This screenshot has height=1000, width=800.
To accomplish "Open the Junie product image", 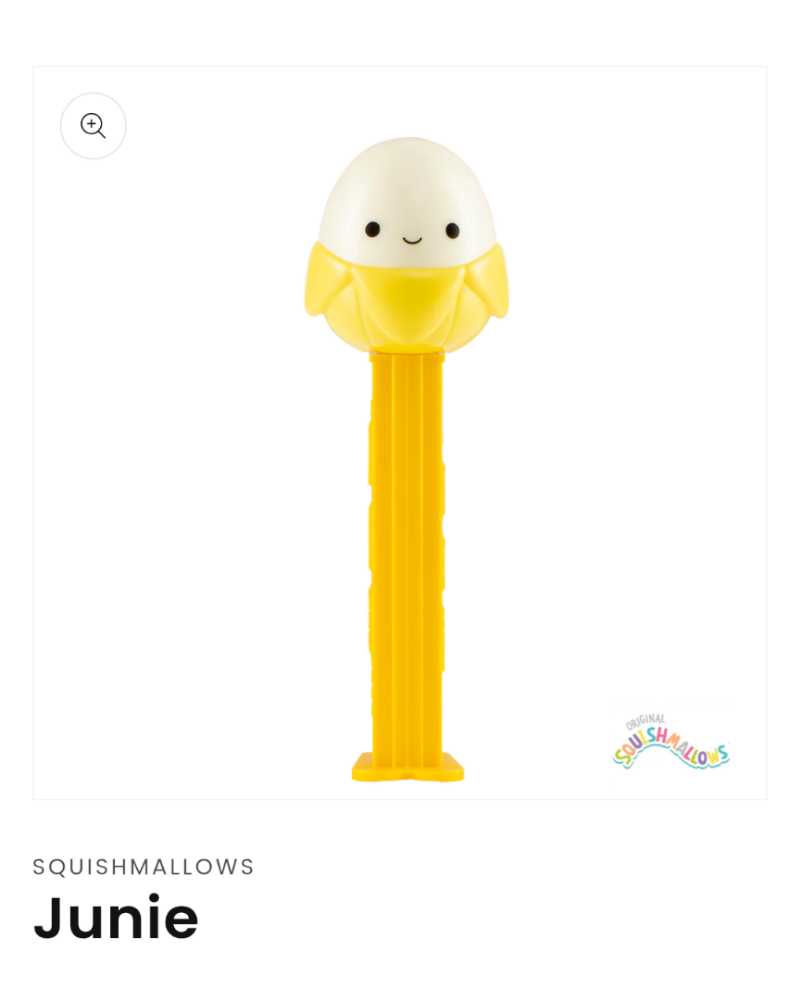I will 406,450.
